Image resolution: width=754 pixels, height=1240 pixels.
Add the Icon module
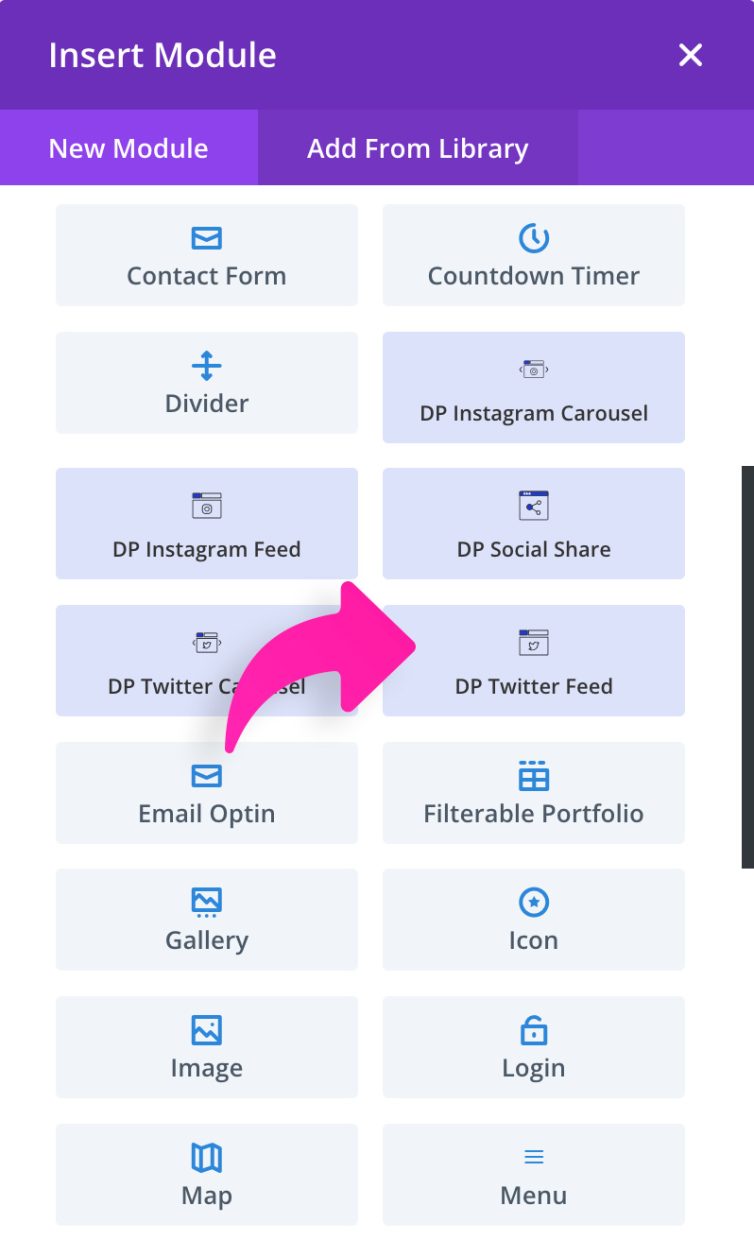coord(533,920)
